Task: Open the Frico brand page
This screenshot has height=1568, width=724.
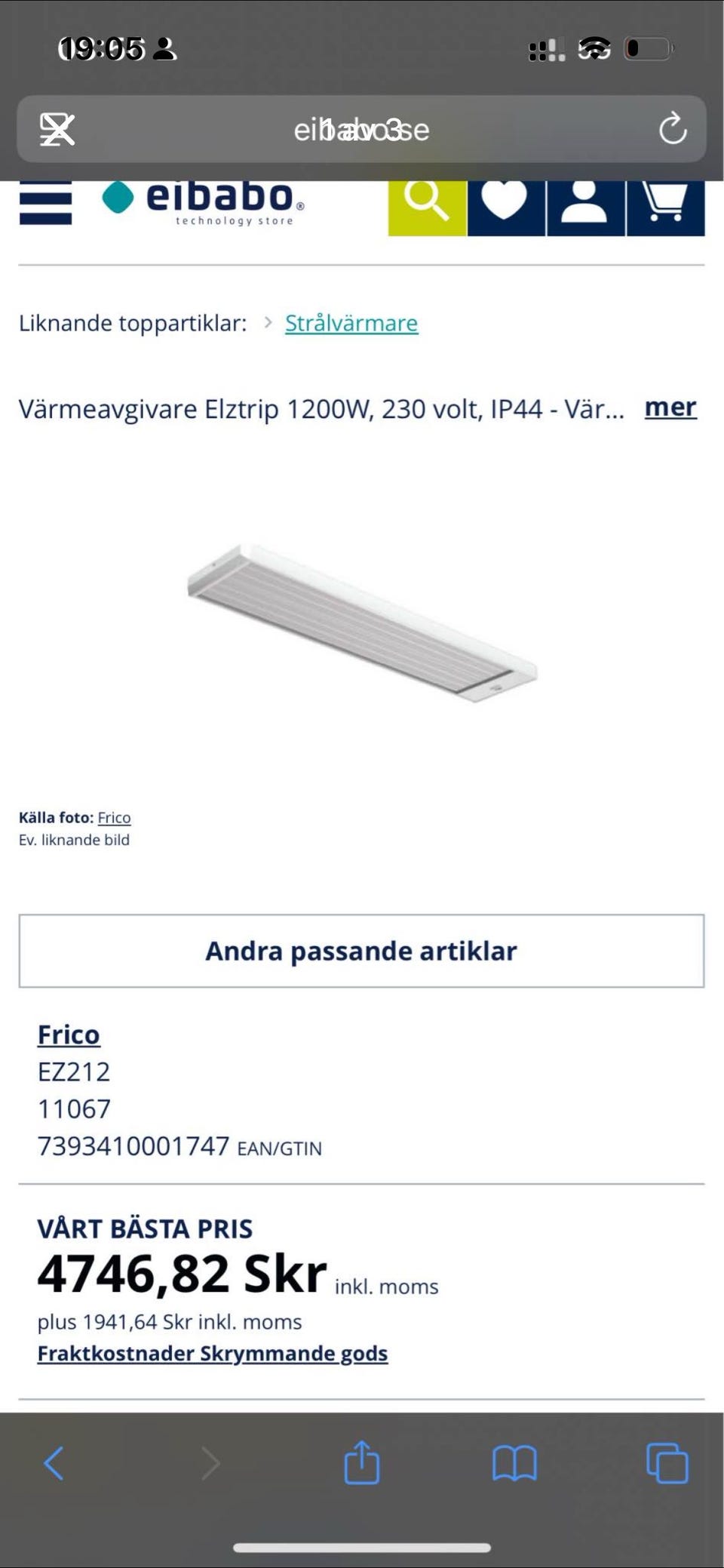Action: coord(68,1035)
